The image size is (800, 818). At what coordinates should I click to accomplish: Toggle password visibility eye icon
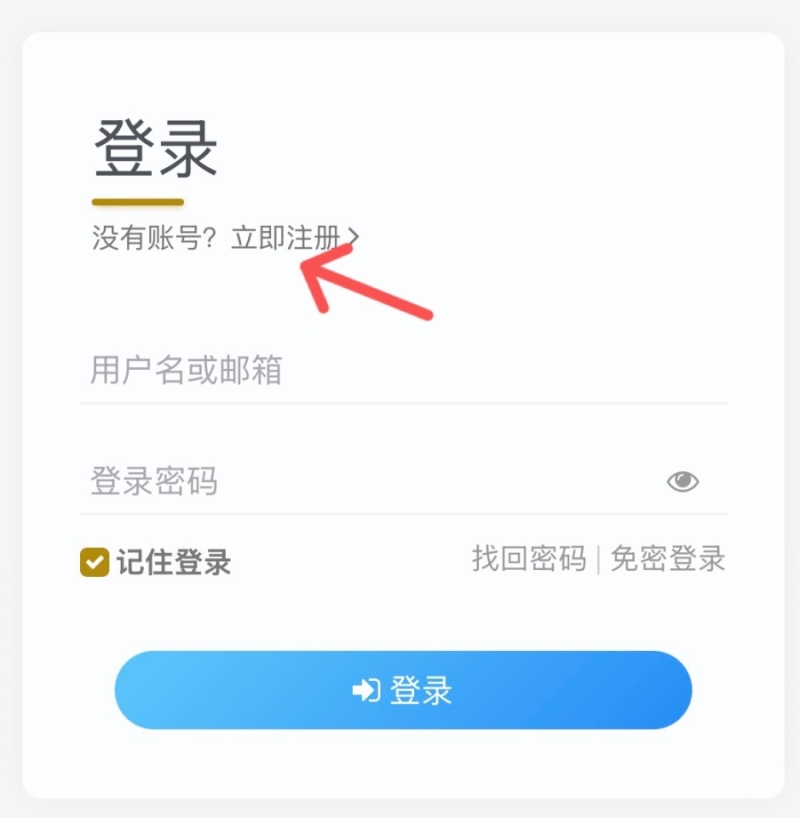click(683, 482)
